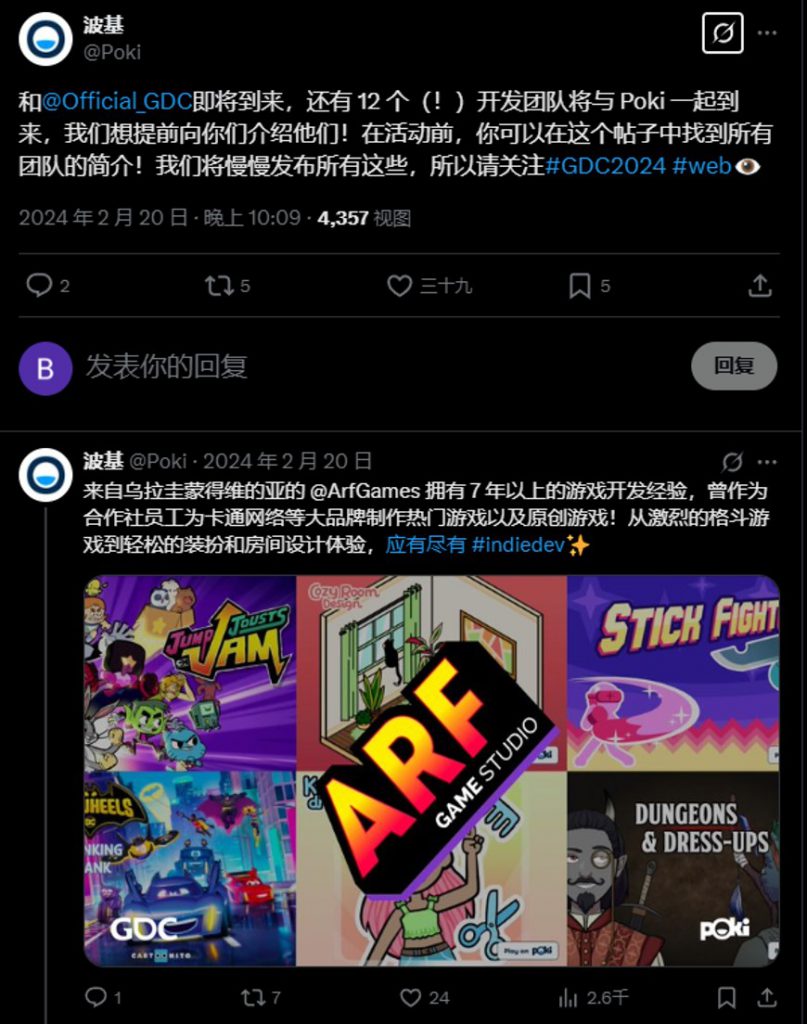Open the ARF Game Studio image
Image resolution: width=807 pixels, height=1024 pixels.
click(x=431, y=770)
